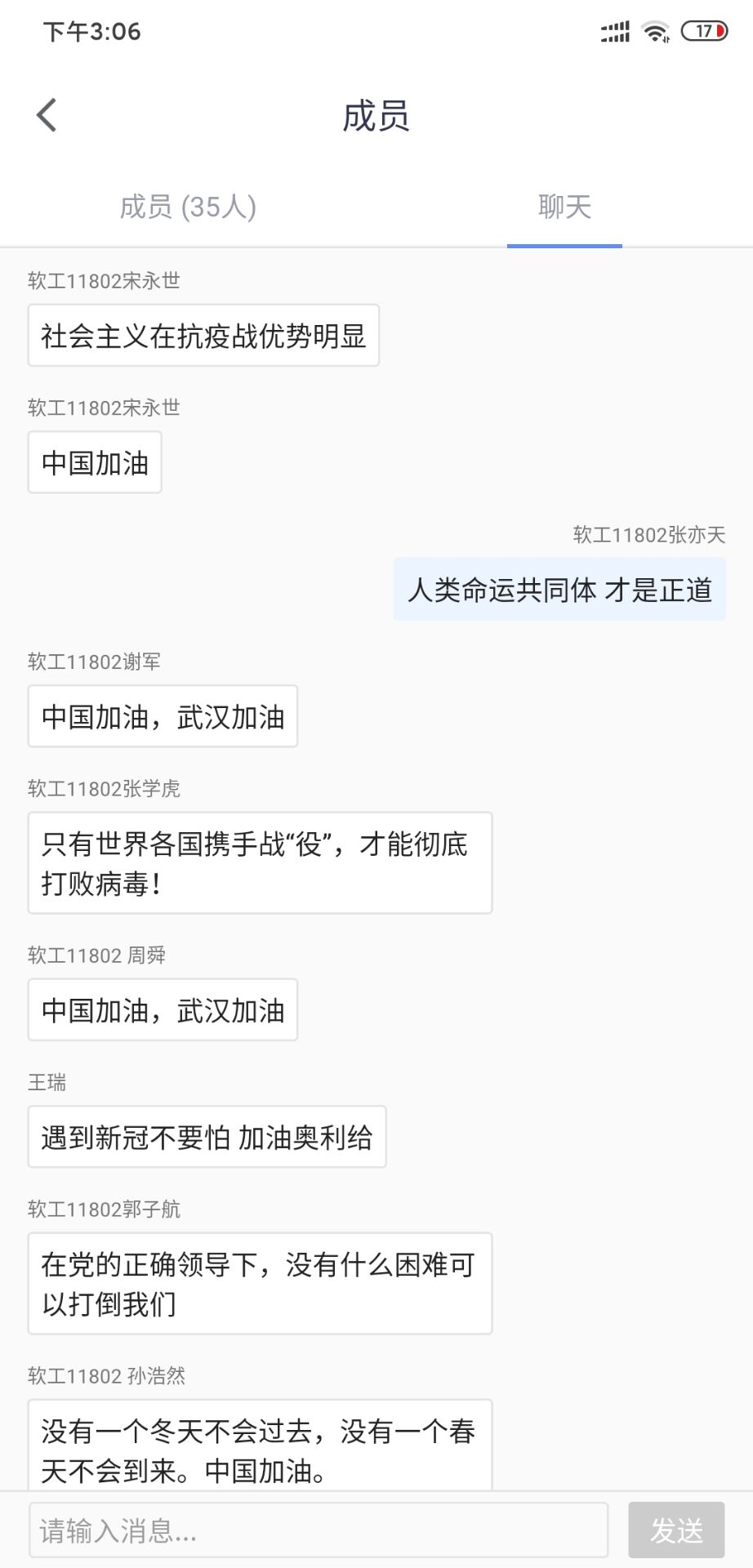Tap the back arrow to return
753x1568 pixels.
tap(47, 114)
